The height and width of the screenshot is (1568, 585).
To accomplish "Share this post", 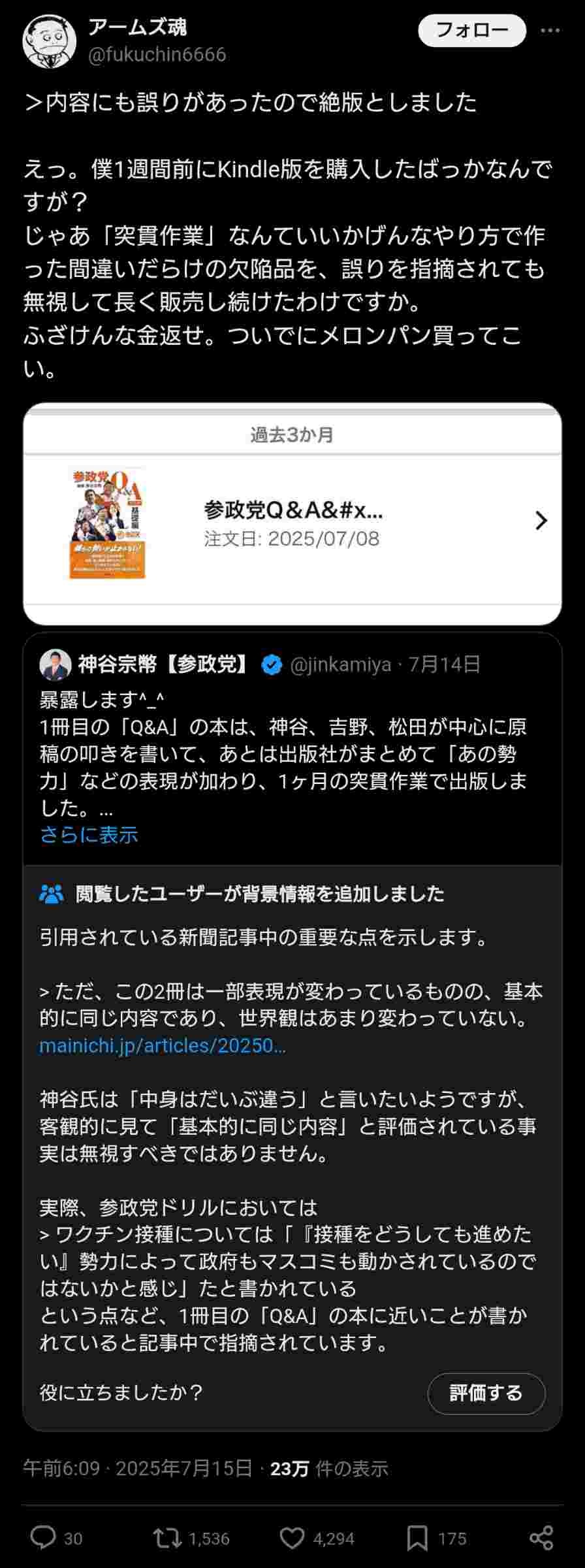I will point(541,1538).
